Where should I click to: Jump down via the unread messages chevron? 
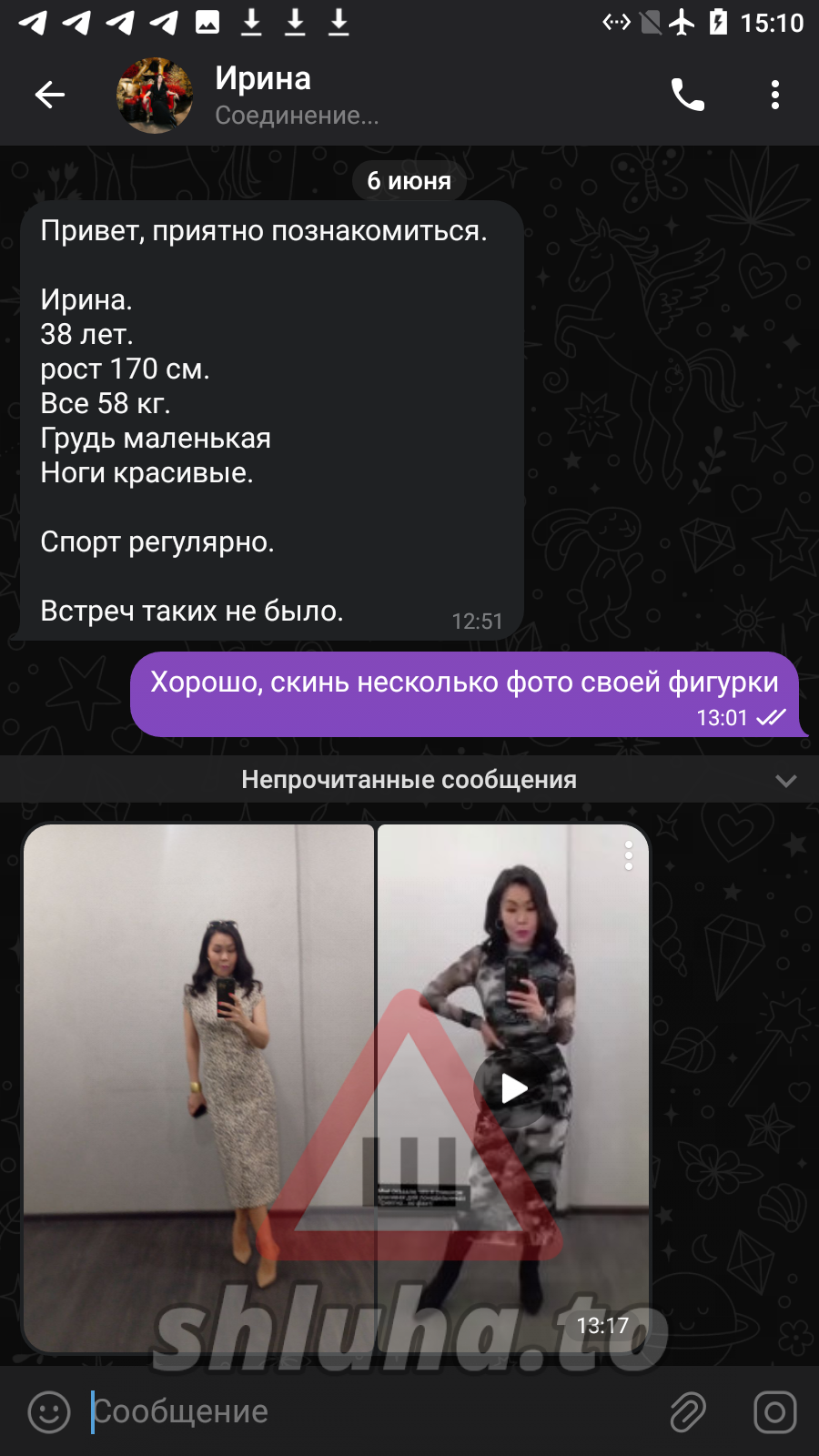click(x=785, y=781)
